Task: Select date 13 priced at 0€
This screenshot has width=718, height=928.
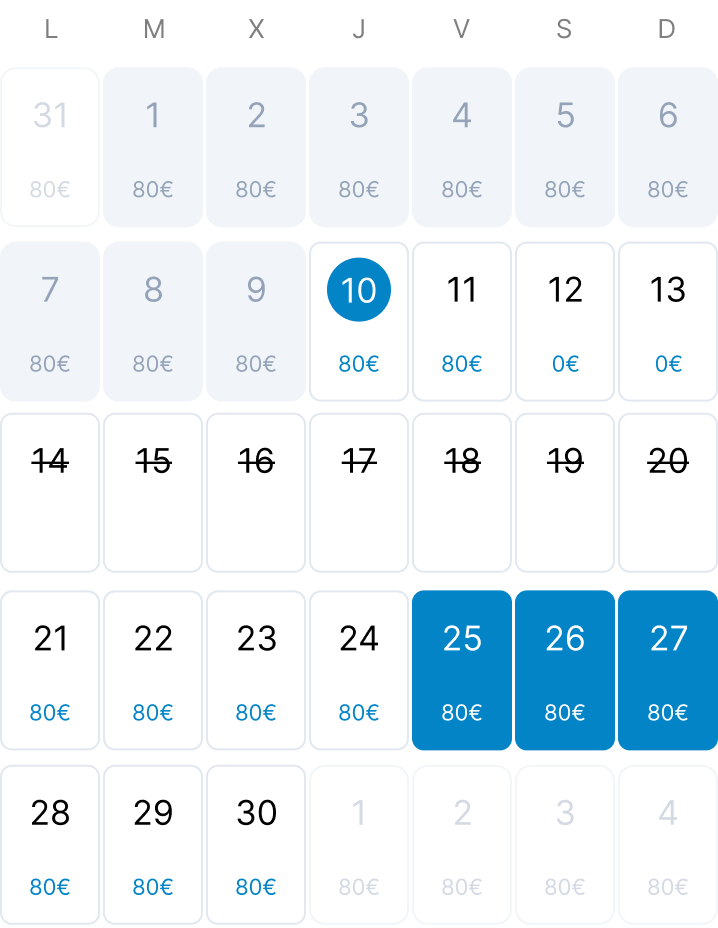Action: [x=667, y=320]
